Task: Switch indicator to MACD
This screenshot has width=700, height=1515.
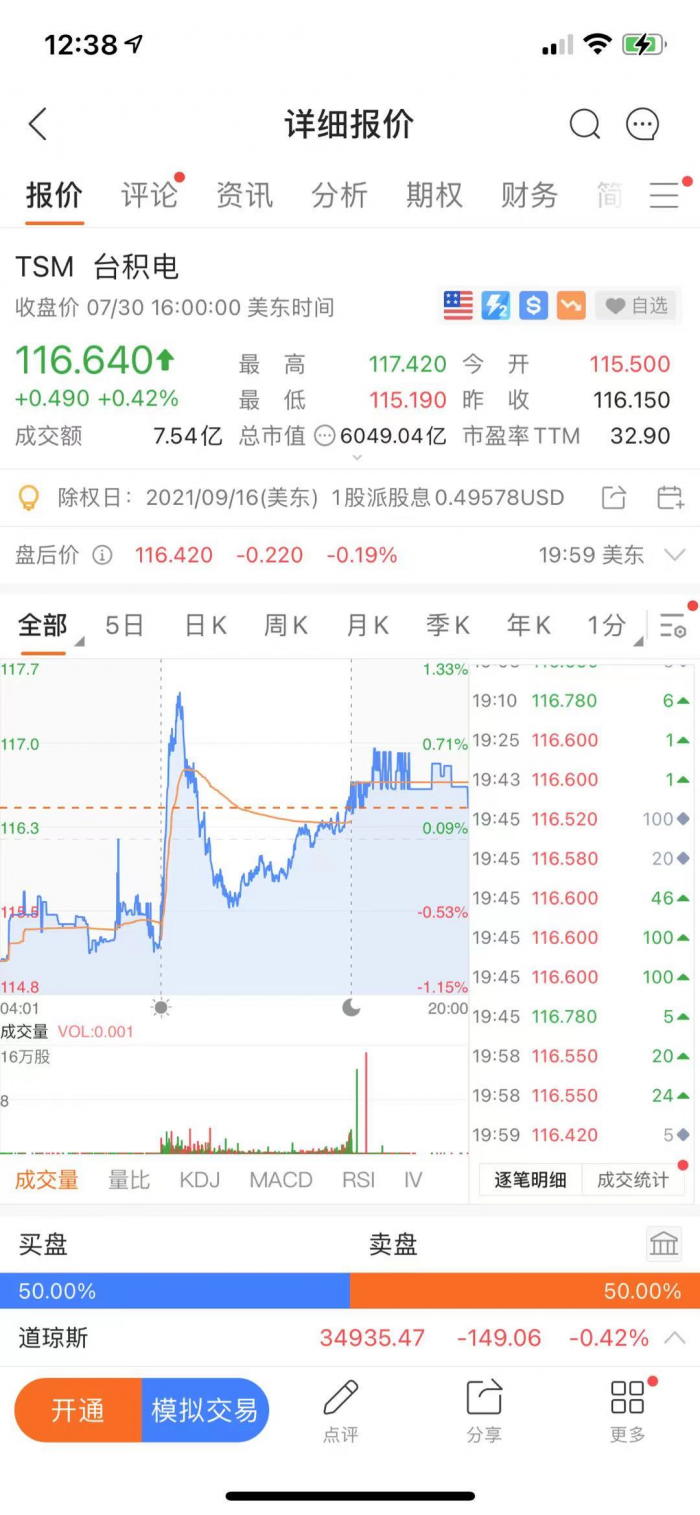Action: 280,1180
